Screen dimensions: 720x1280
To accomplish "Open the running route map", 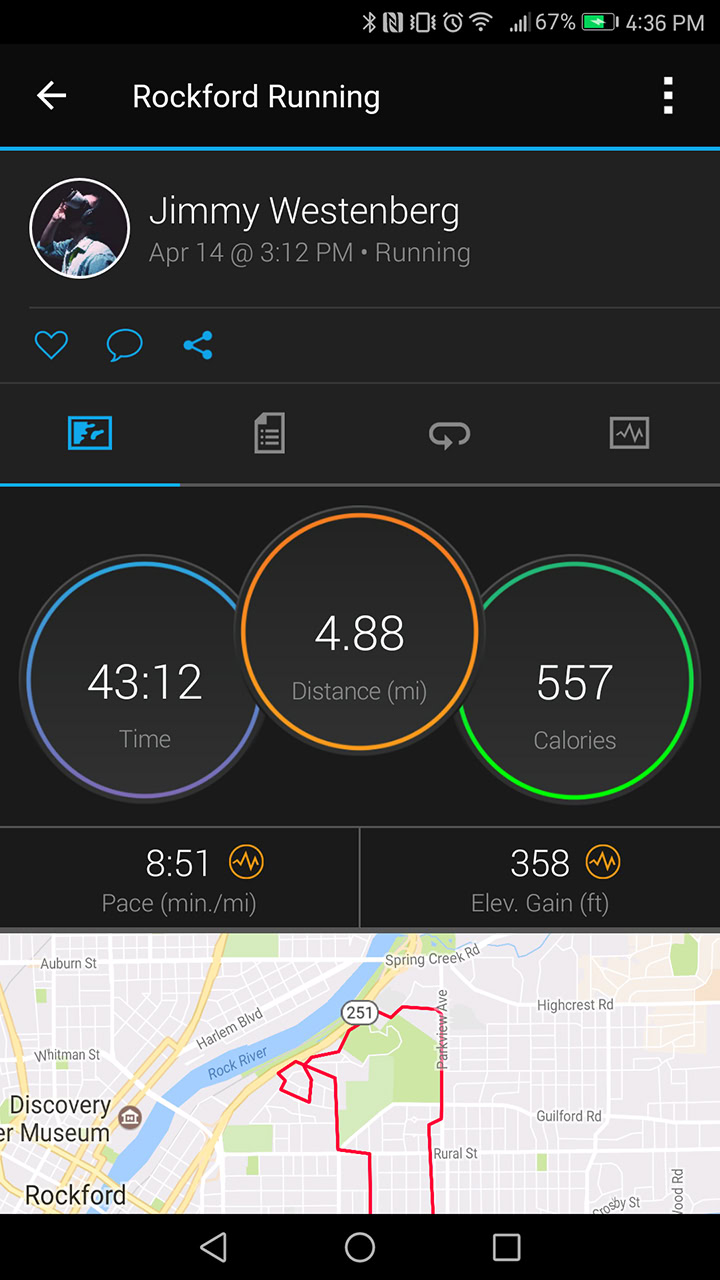I will 360,1075.
